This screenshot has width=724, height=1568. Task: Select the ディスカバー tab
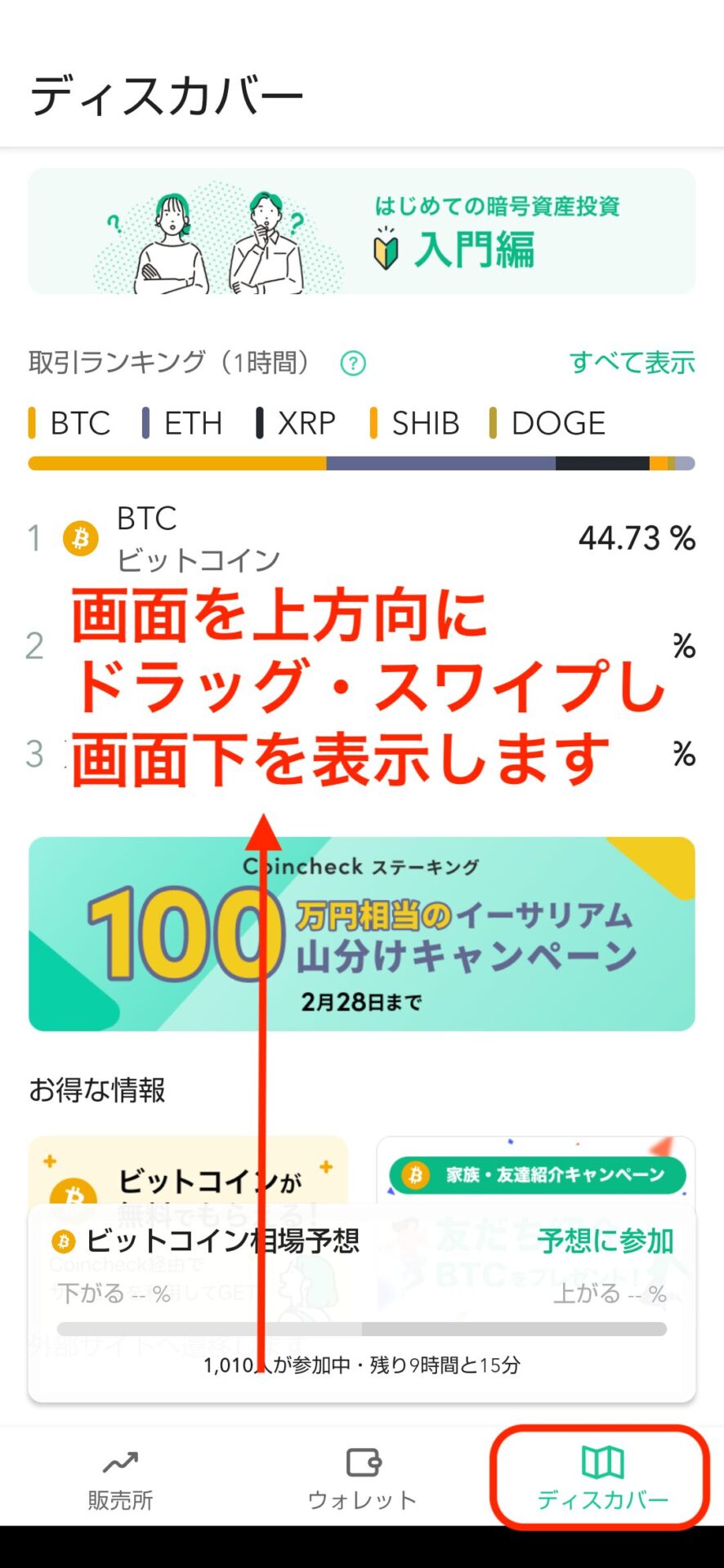(602, 1480)
